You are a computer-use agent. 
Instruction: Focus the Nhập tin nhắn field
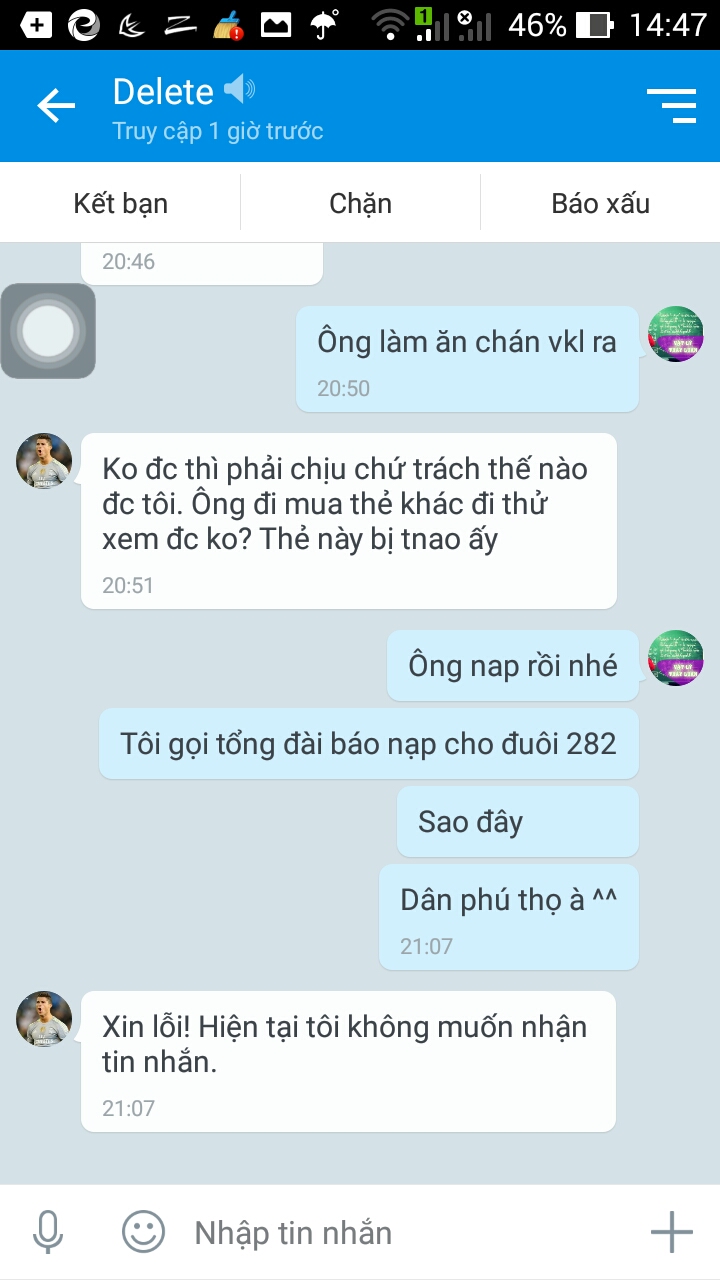pos(400,1232)
